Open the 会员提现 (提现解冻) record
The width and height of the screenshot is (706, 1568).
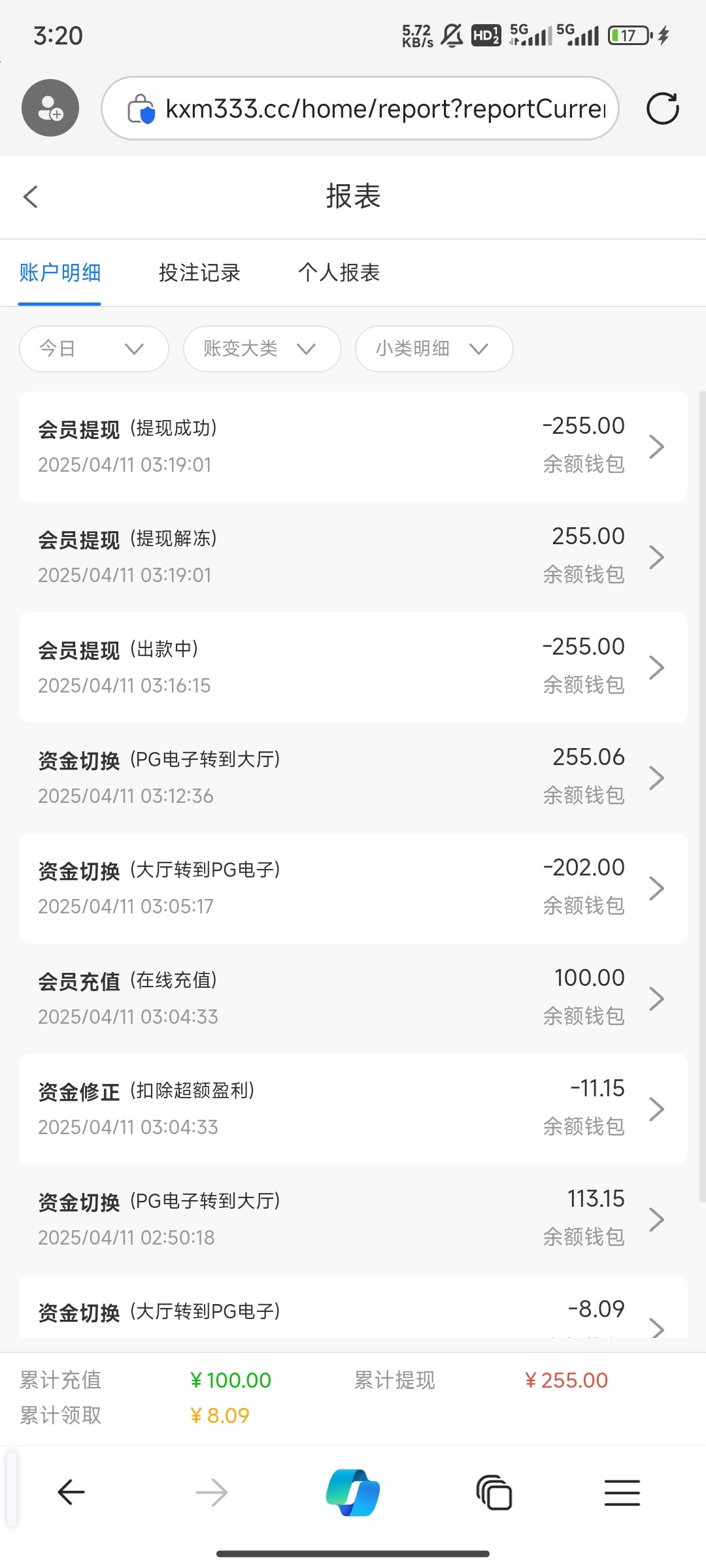(353, 557)
